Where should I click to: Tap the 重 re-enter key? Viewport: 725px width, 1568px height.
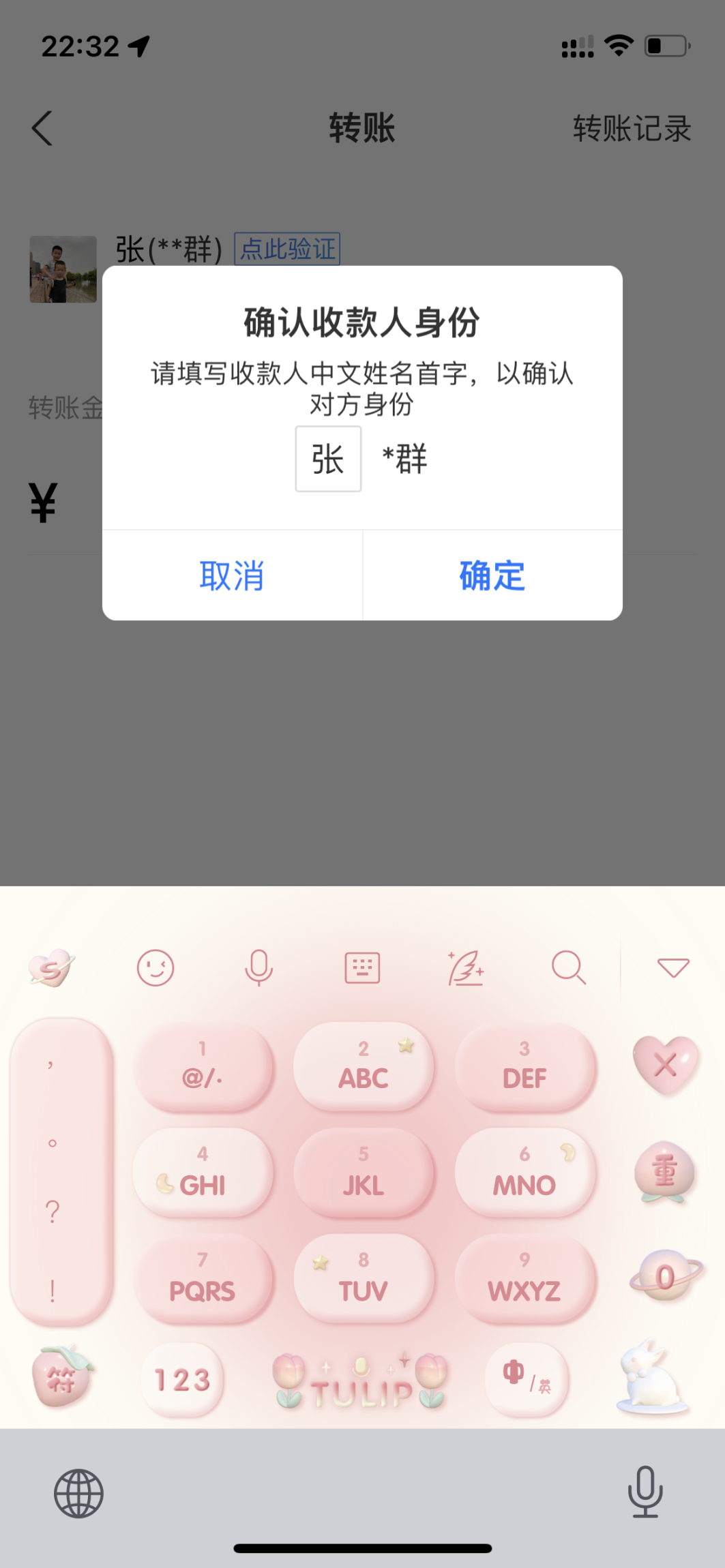pyautogui.click(x=665, y=1171)
